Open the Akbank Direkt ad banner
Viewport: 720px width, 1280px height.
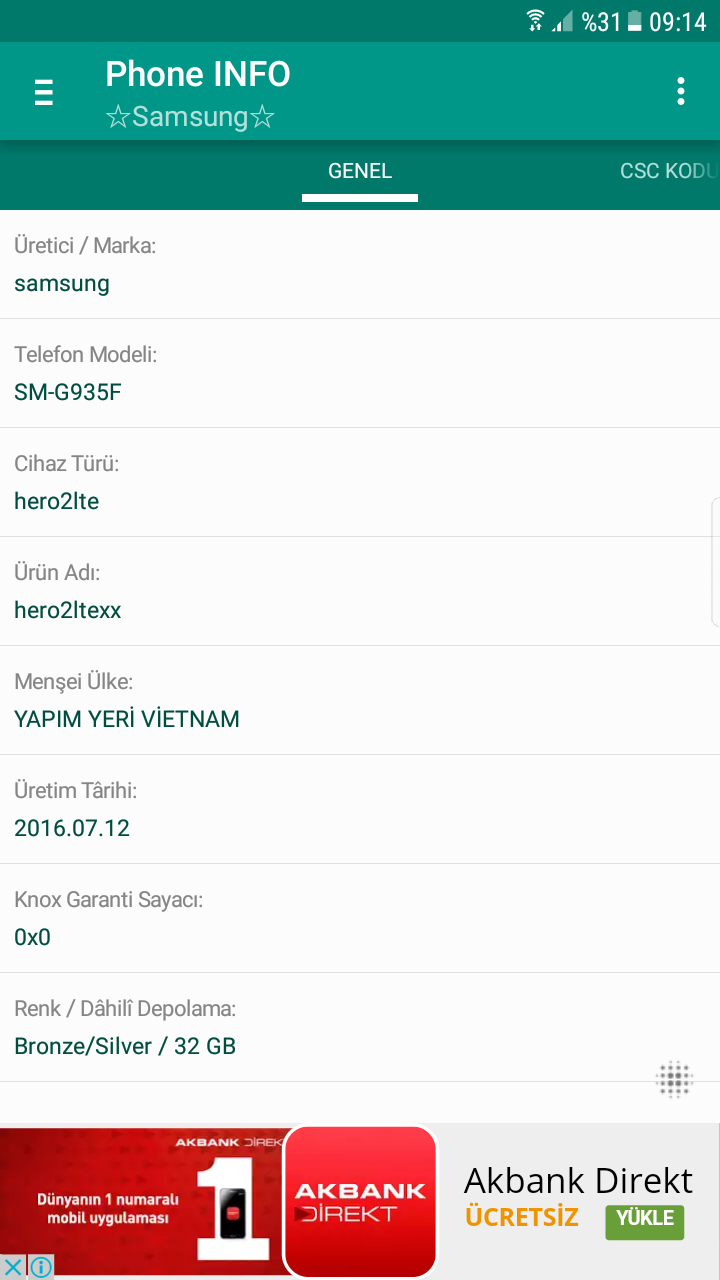coord(360,1201)
